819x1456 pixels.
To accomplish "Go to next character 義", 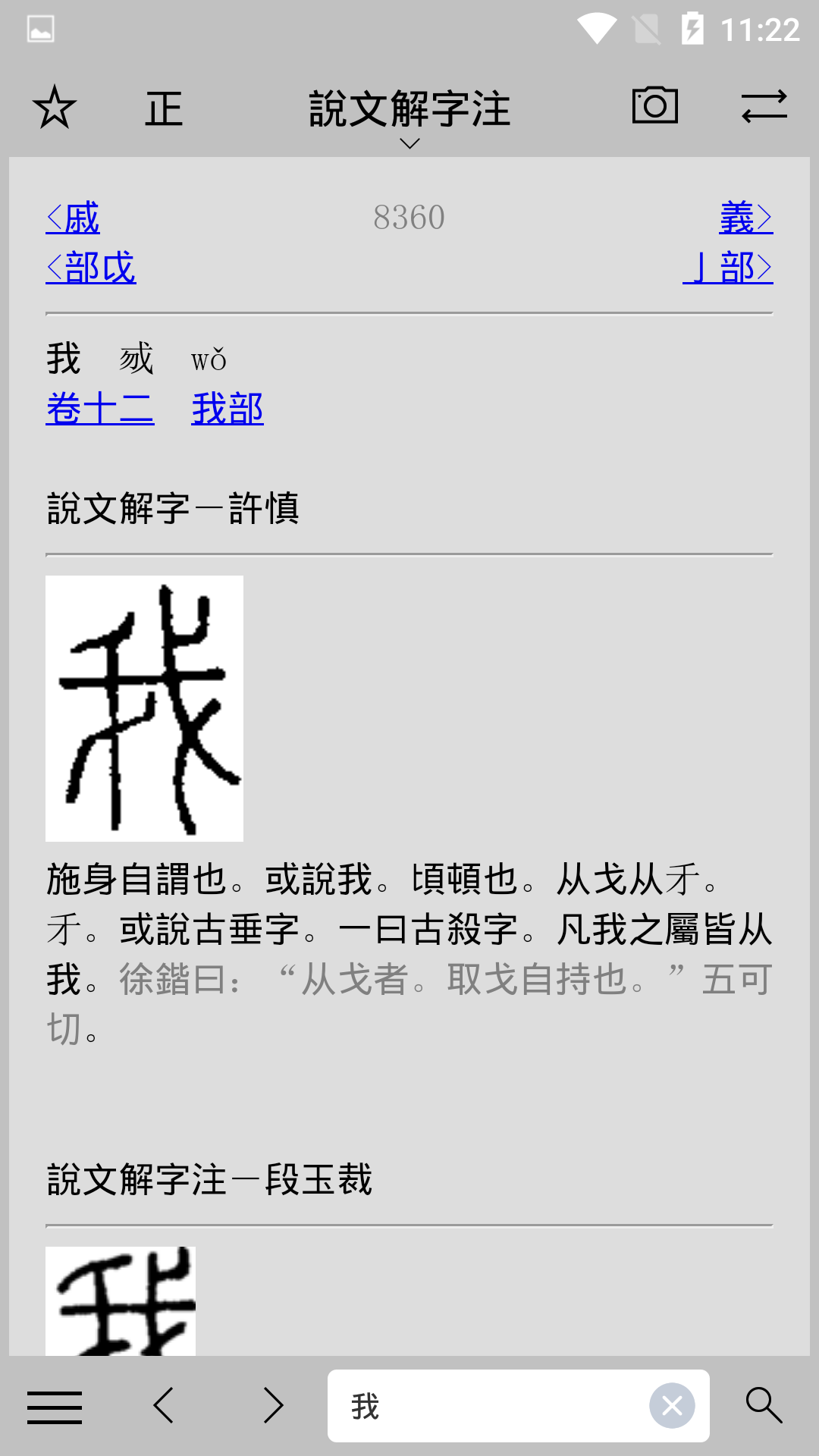I will [x=745, y=218].
